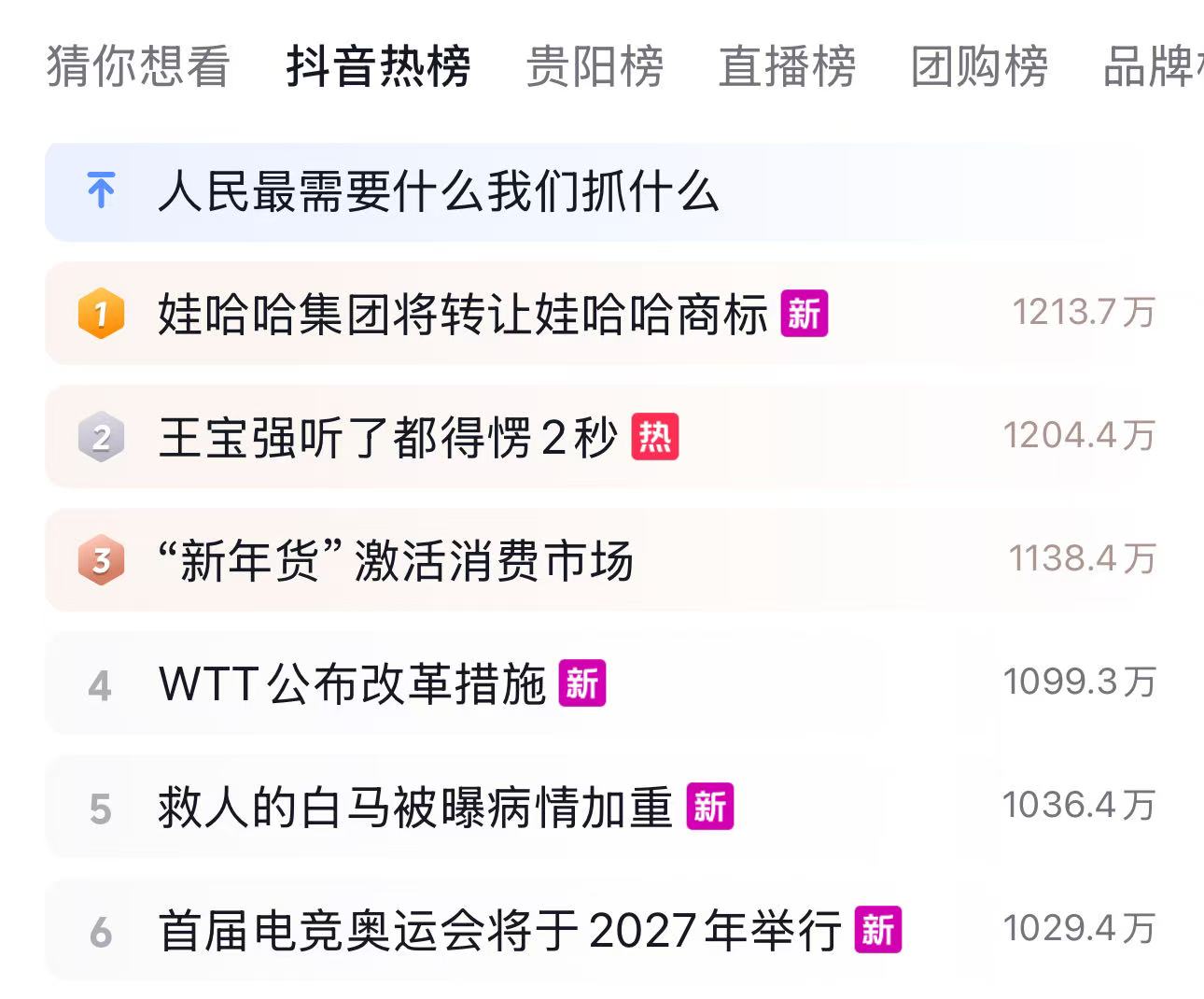Viewport: 1204px width, 999px height.
Task: Go to the 团购榜 tab
Action: tap(979, 66)
